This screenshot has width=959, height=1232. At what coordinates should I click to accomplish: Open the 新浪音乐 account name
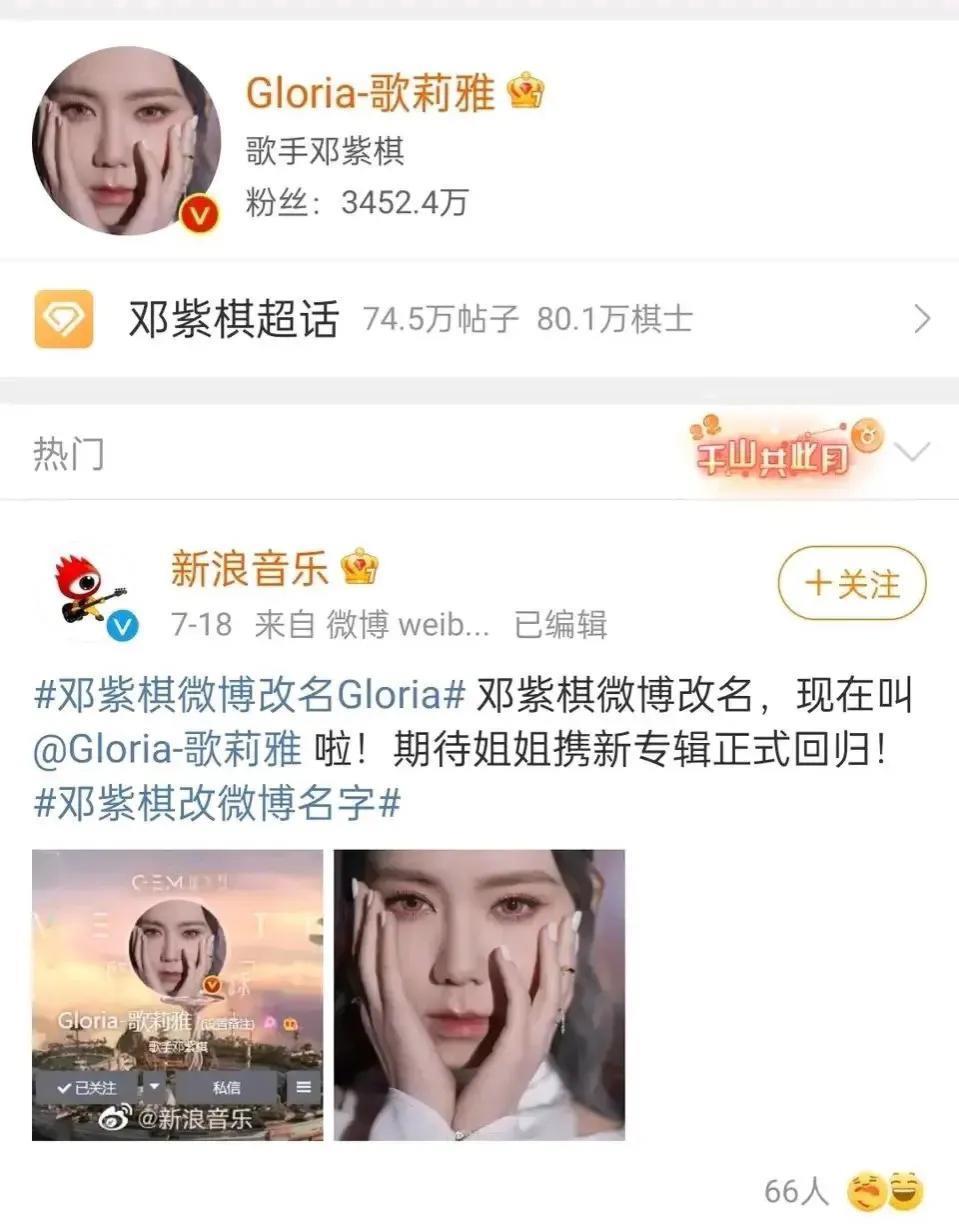[x=250, y=569]
